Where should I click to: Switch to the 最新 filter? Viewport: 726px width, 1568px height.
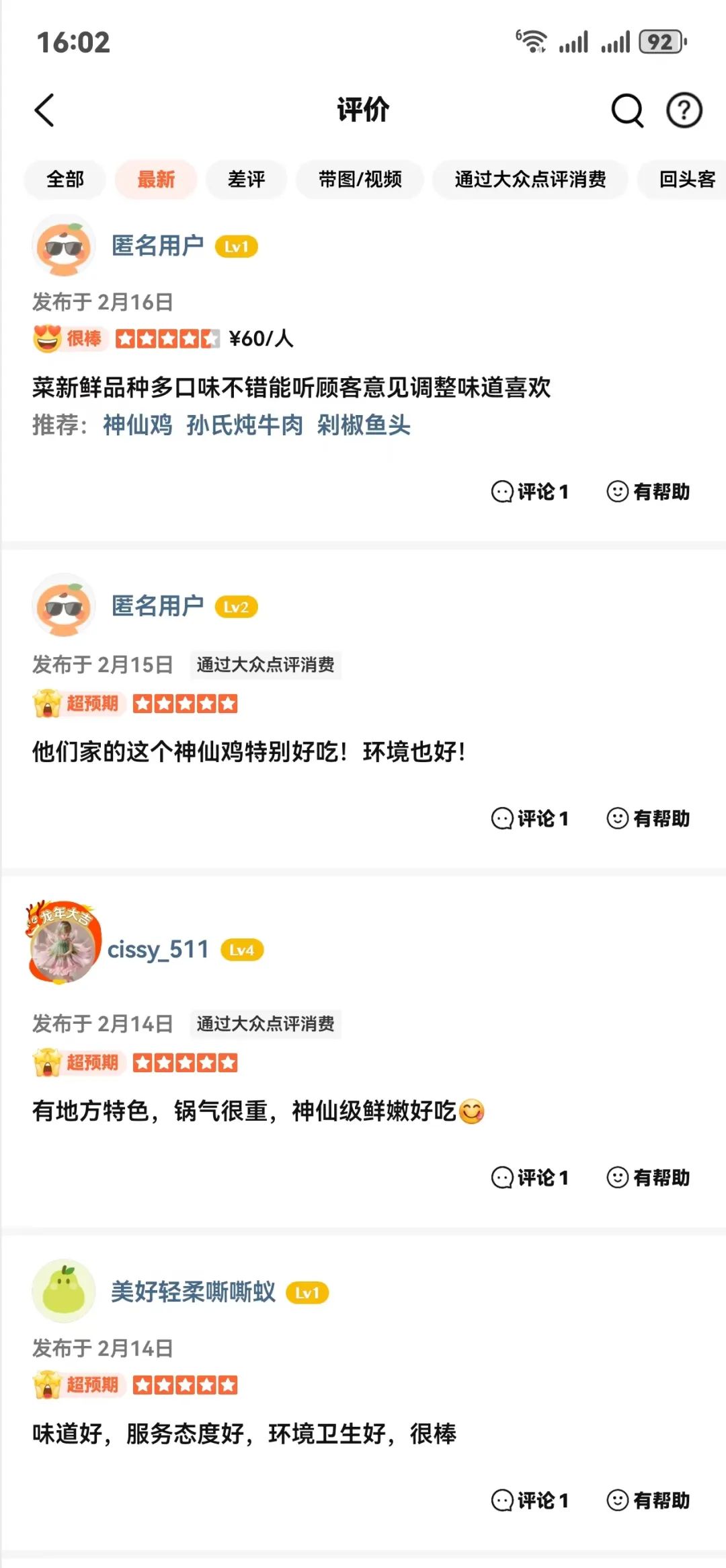[155, 180]
